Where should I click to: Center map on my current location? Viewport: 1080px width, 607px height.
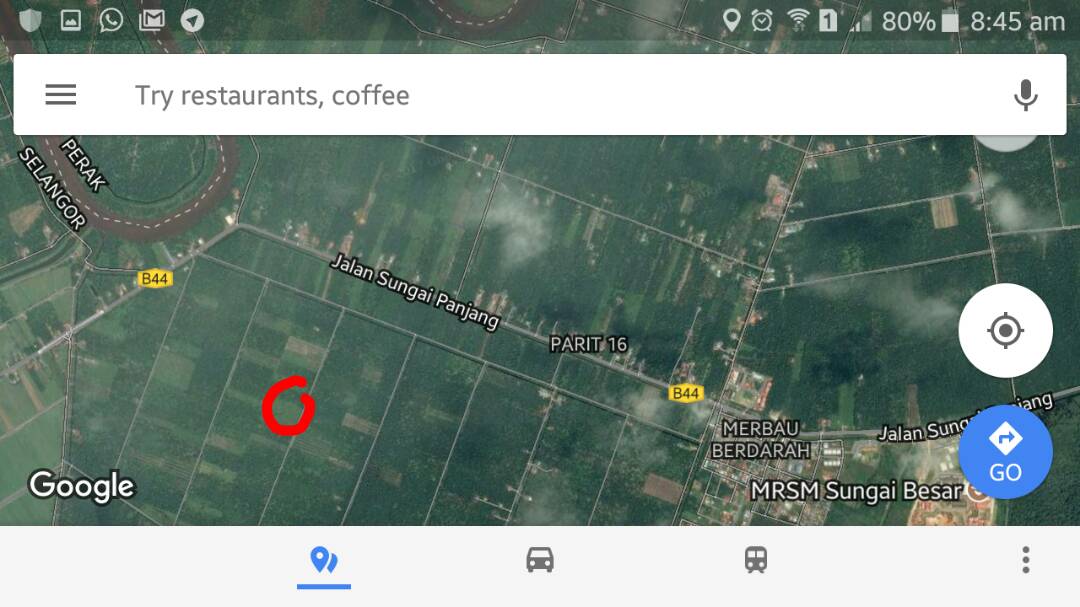point(1005,330)
